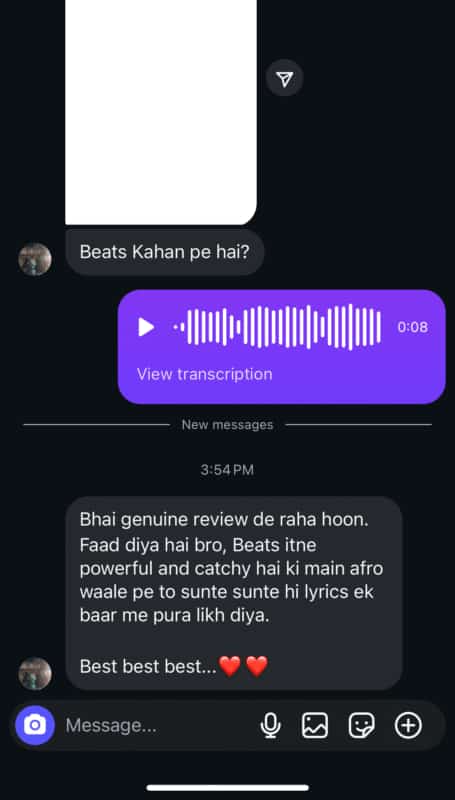Open the shared white media attachment

click(x=161, y=112)
